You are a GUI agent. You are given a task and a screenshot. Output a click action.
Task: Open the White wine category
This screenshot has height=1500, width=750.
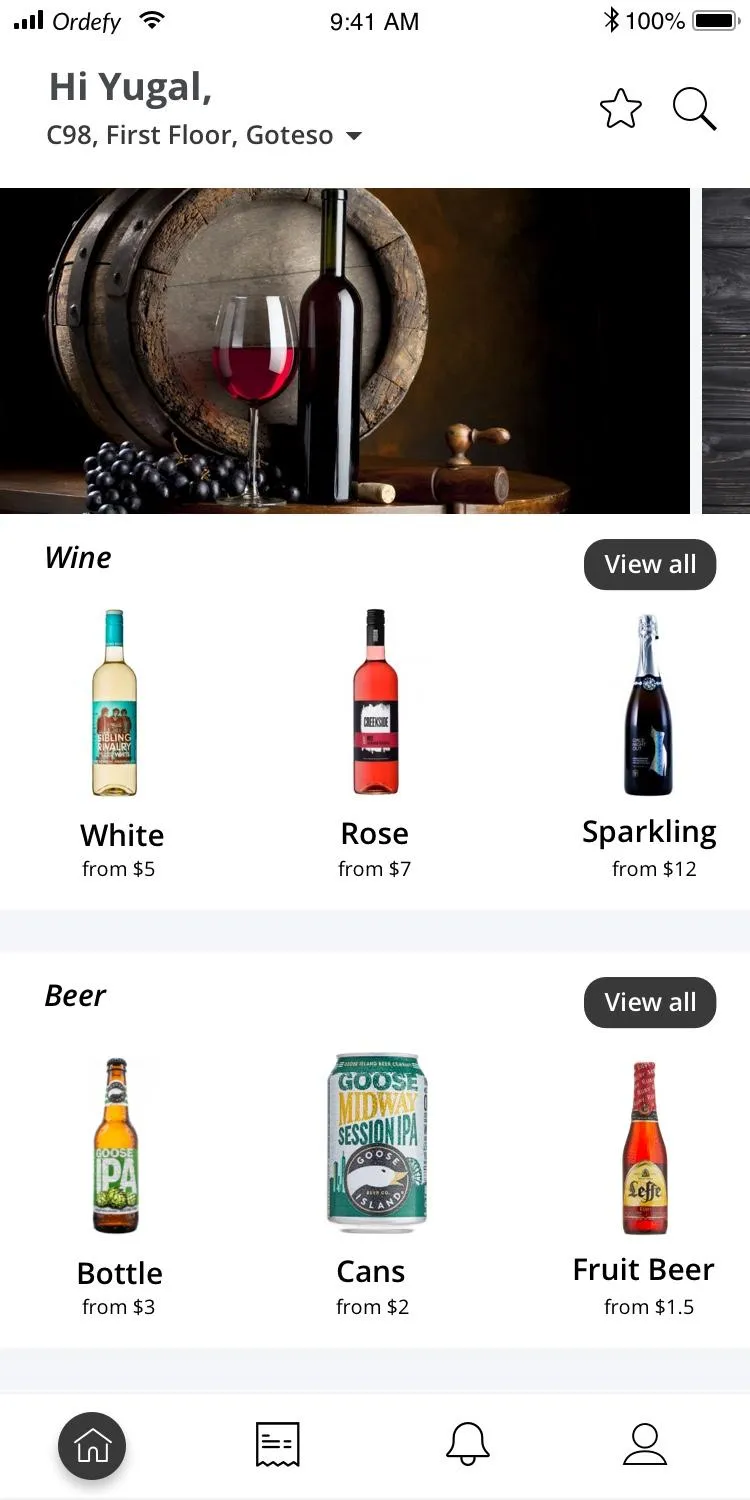coord(117,740)
